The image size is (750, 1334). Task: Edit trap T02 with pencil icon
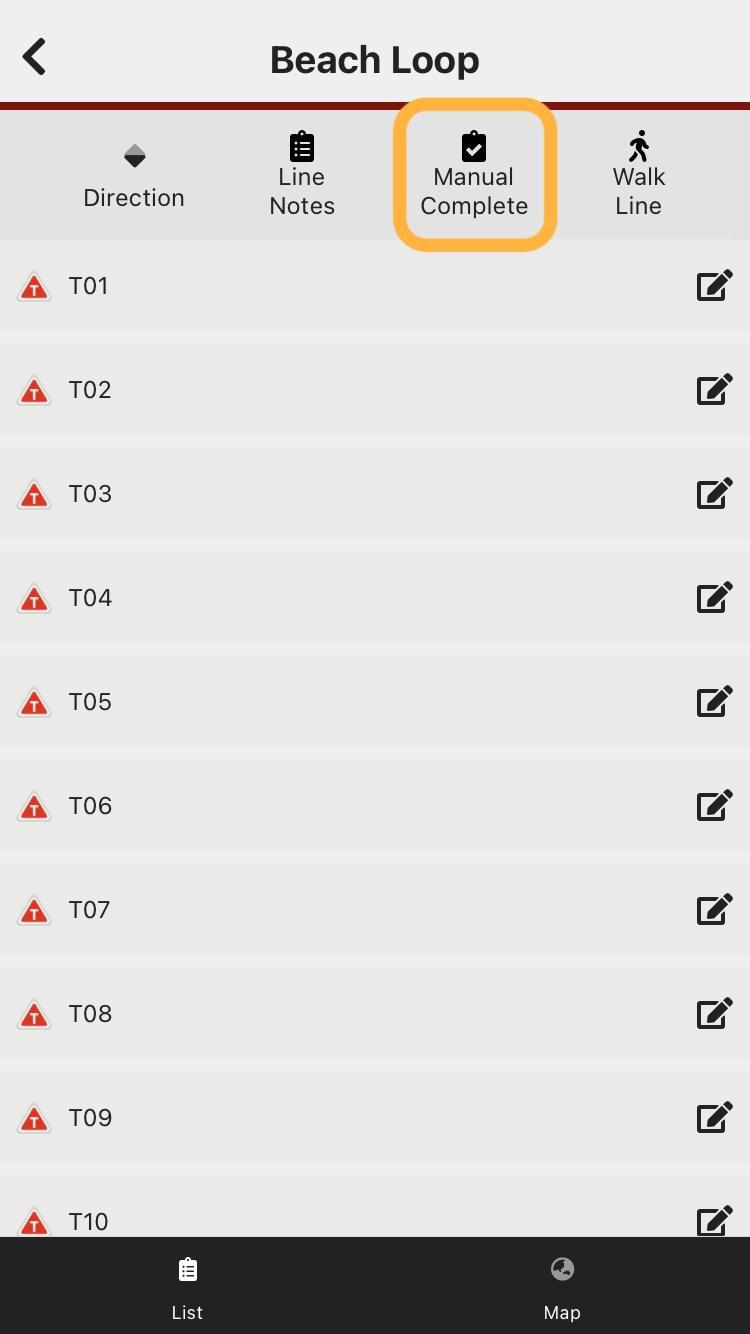pos(714,390)
